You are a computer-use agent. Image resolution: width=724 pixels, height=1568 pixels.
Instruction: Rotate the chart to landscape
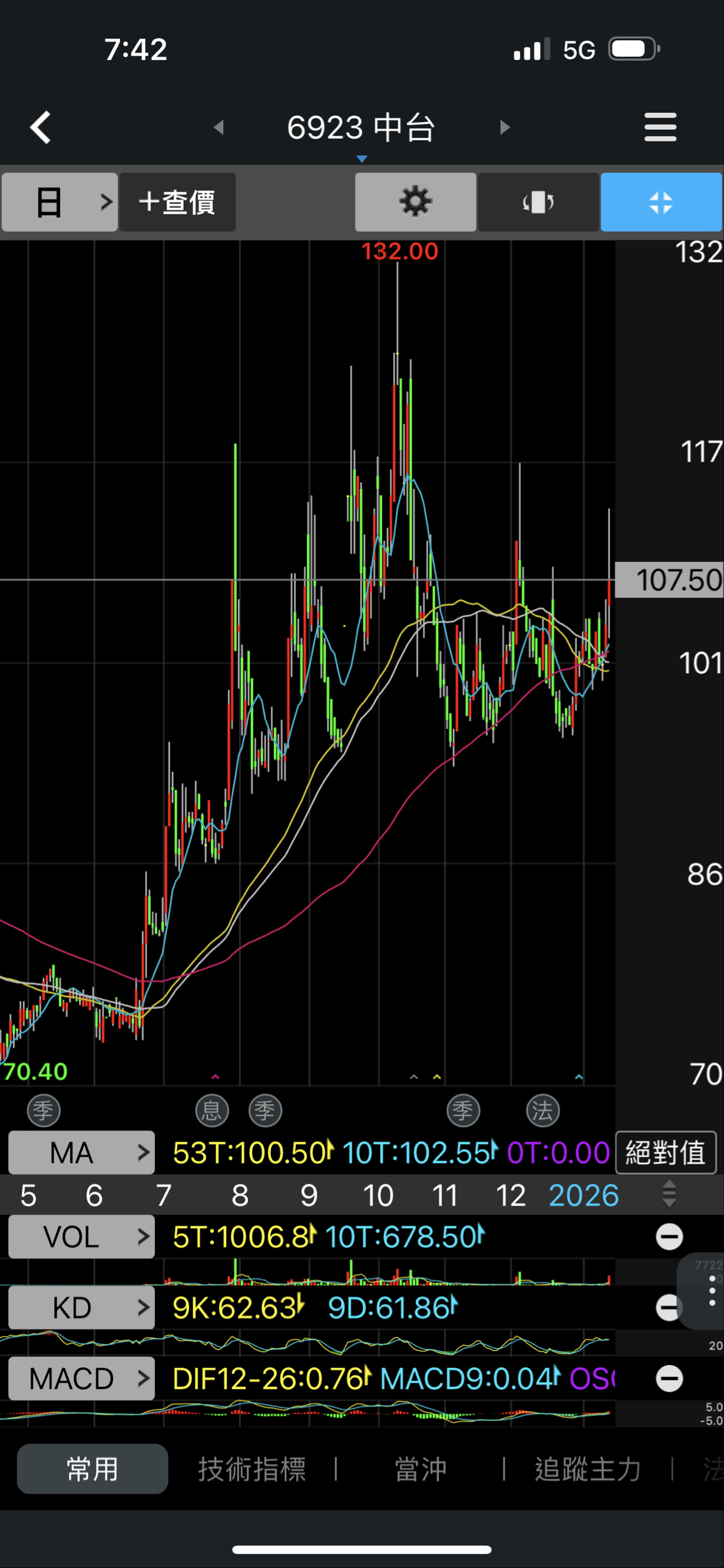pyautogui.click(x=539, y=202)
